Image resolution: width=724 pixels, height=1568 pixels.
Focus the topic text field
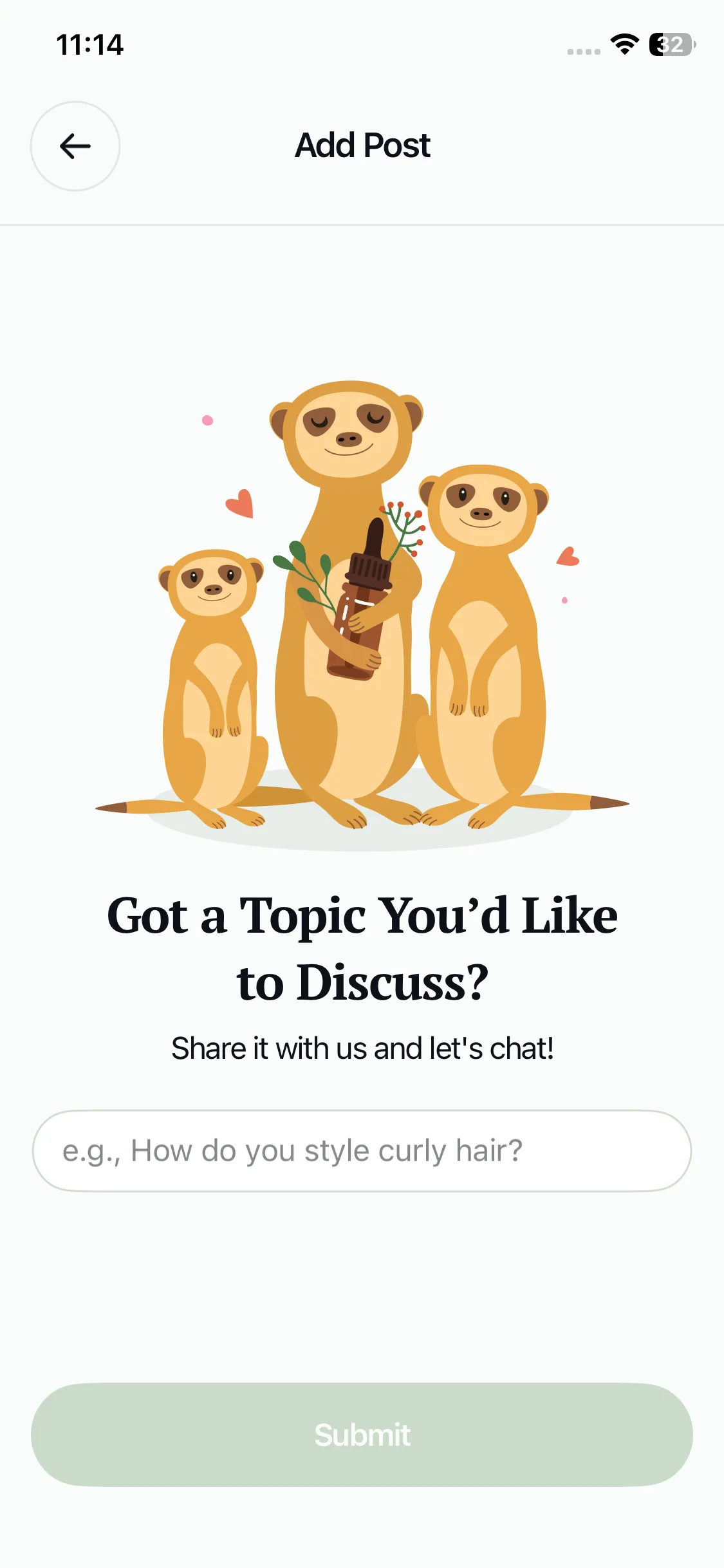click(x=362, y=1150)
